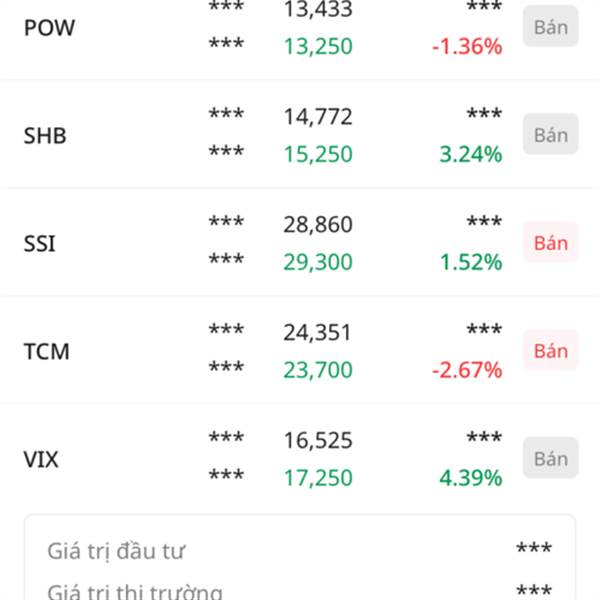The height and width of the screenshot is (600, 600).
Task: Show details for TCM stock
Action: tap(46, 351)
